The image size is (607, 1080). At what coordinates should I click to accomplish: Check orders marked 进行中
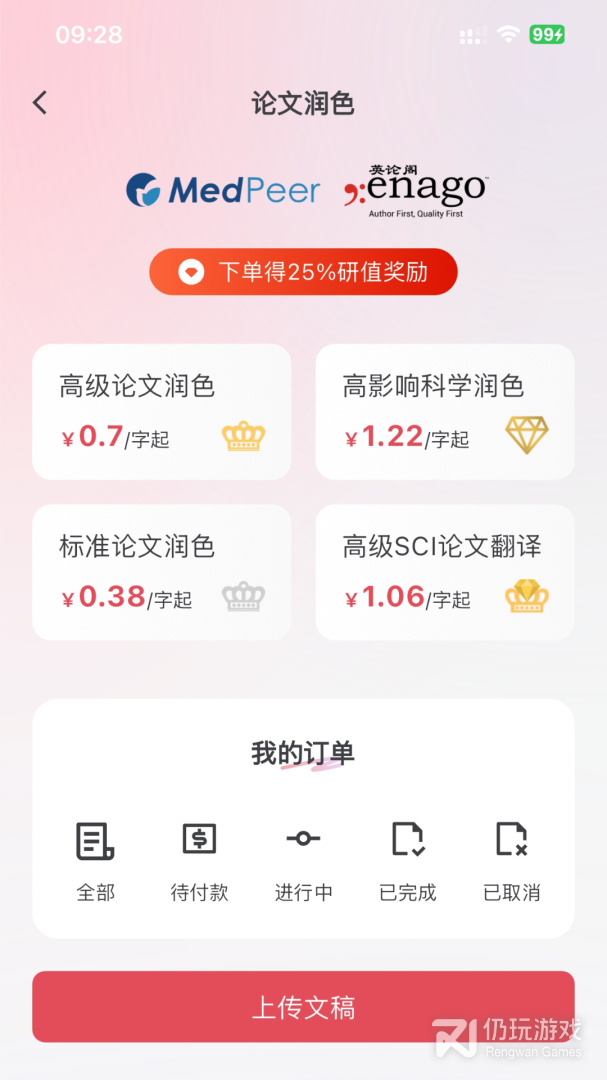pyautogui.click(x=303, y=862)
